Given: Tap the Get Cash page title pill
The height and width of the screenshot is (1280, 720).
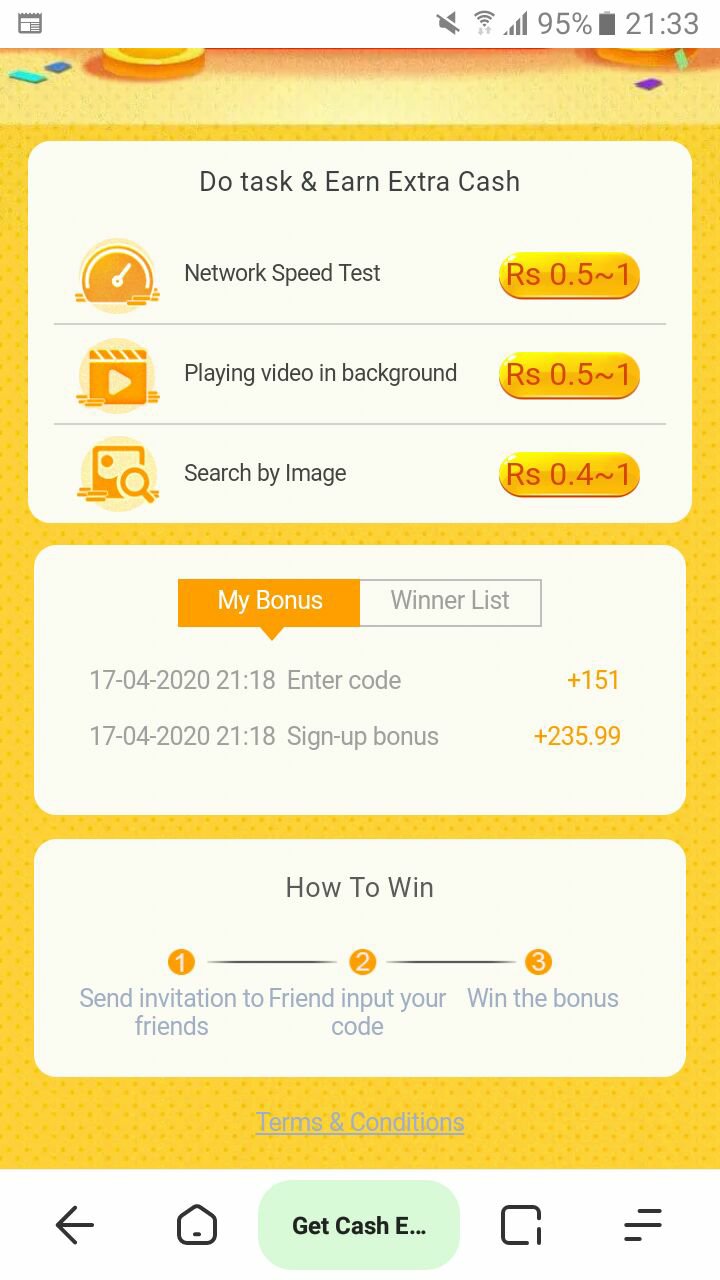Looking at the screenshot, I should click(x=359, y=1225).
